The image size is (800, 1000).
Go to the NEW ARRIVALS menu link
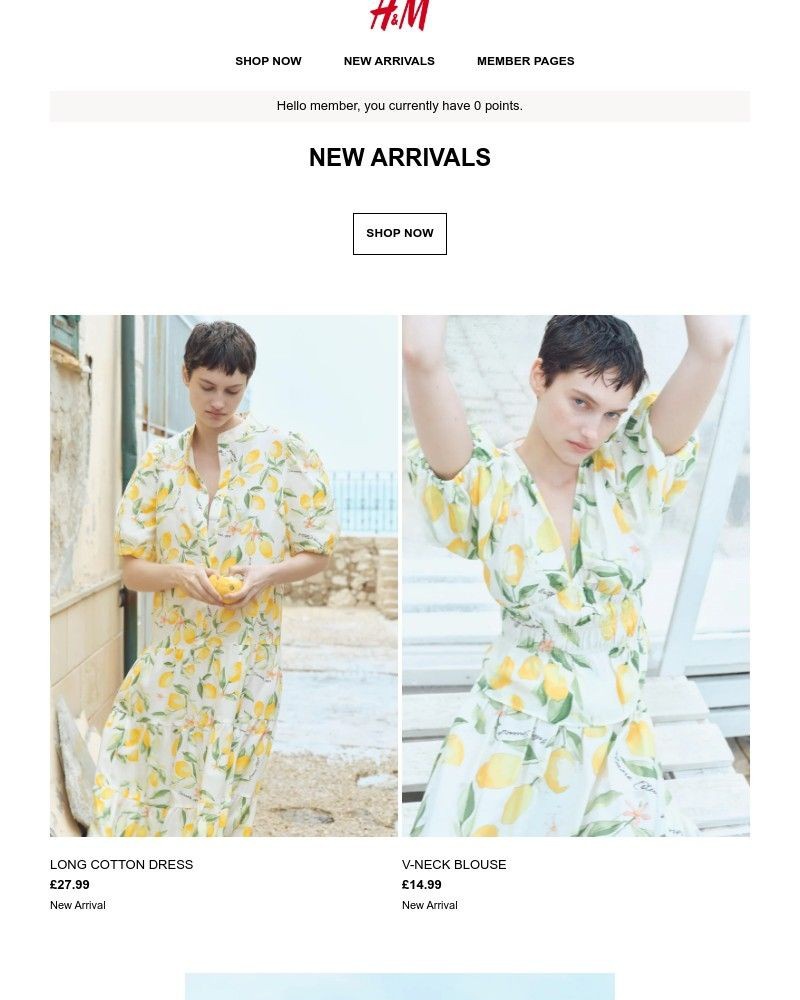point(389,61)
